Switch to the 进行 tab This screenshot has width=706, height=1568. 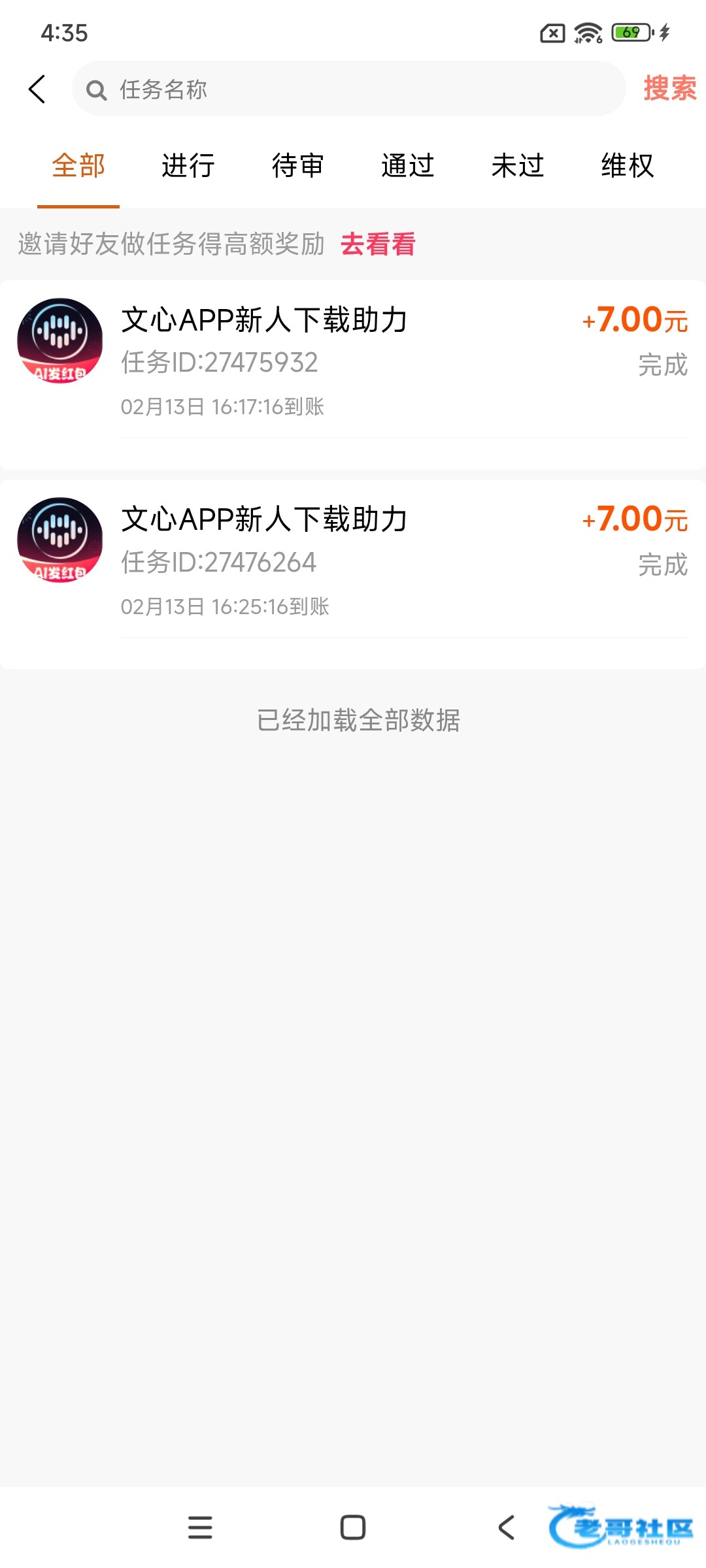(x=188, y=166)
